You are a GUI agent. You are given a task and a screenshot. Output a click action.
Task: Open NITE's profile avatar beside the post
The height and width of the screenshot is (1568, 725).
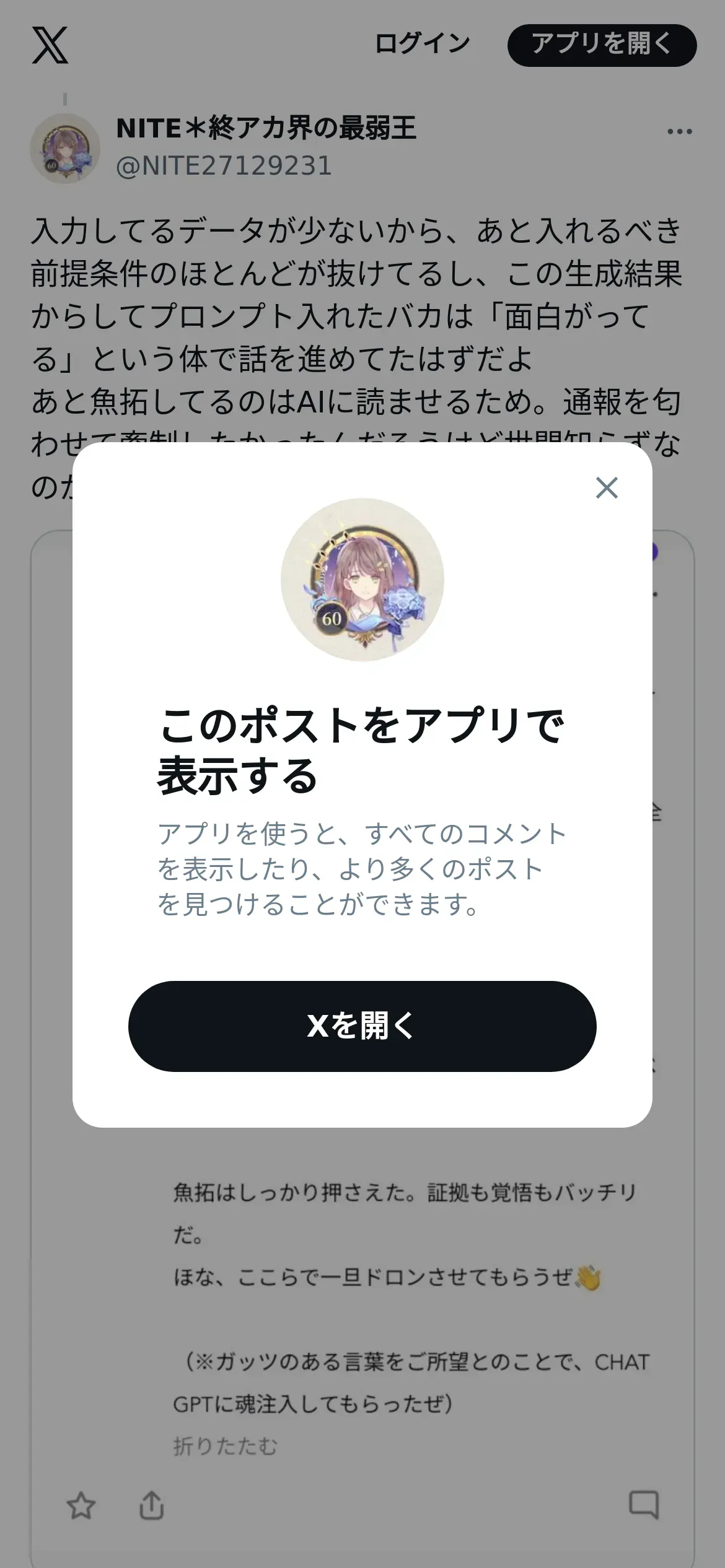point(65,149)
